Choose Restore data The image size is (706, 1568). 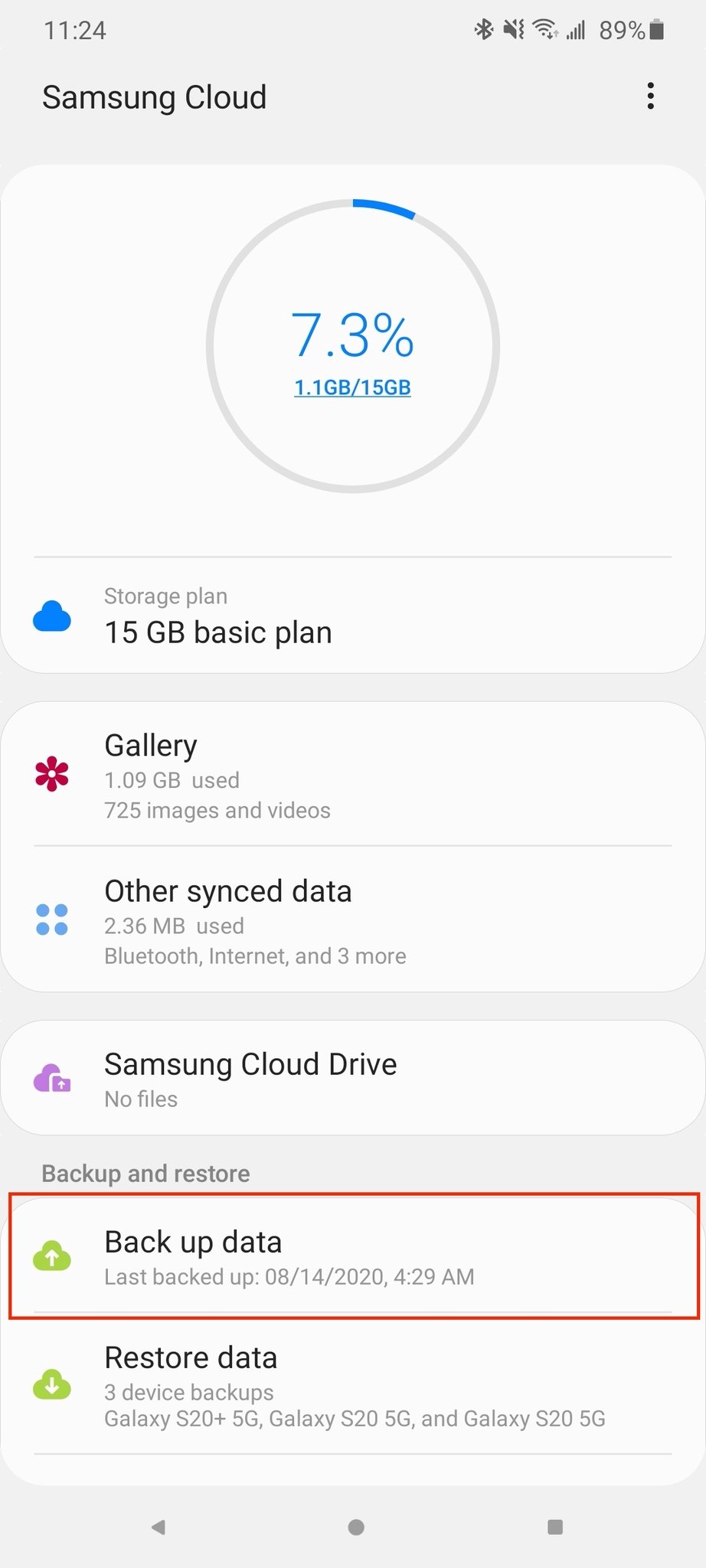click(352, 1385)
